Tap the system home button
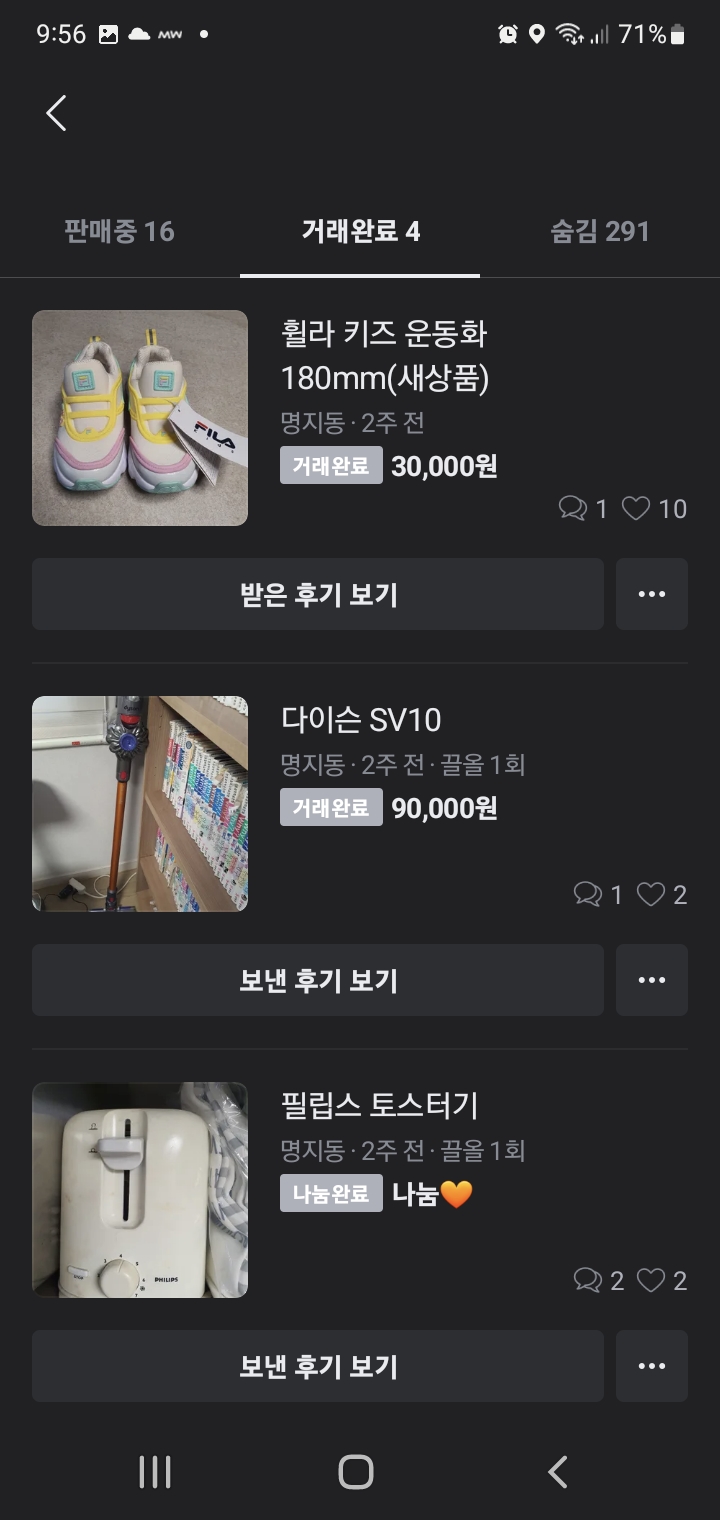The height and width of the screenshot is (1520, 720). (x=356, y=1472)
